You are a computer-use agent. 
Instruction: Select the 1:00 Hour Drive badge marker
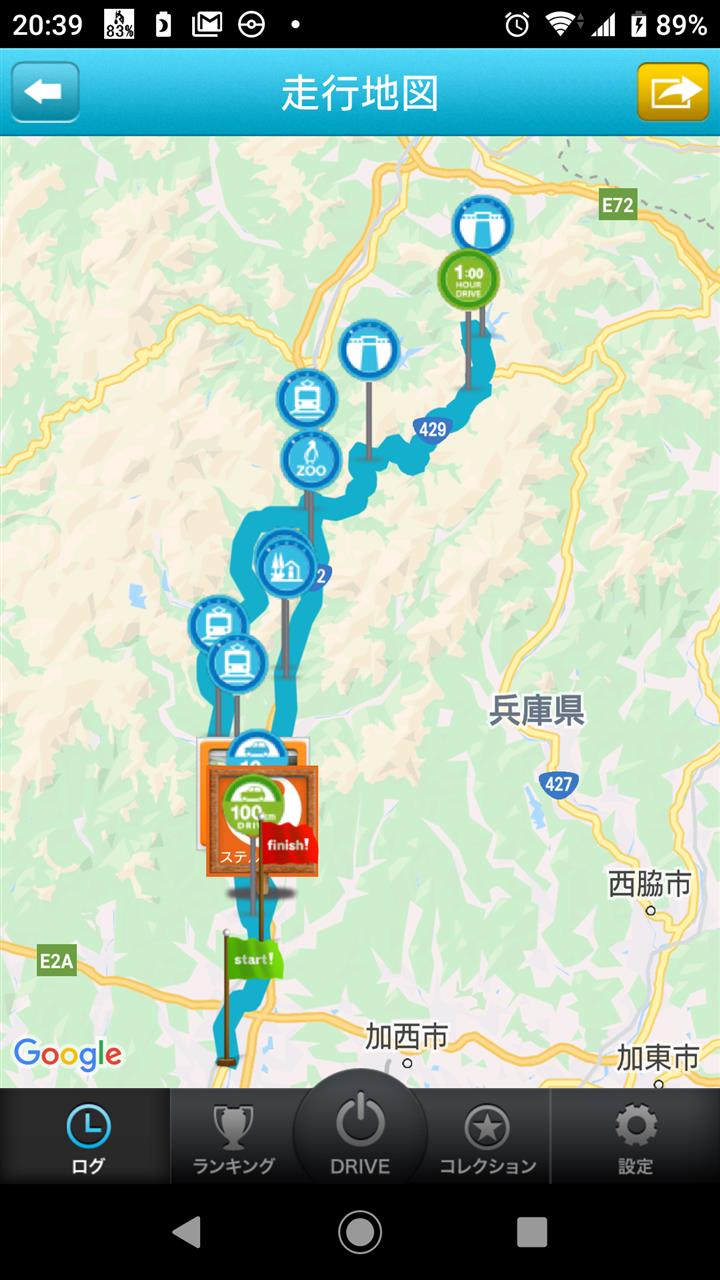tap(468, 279)
